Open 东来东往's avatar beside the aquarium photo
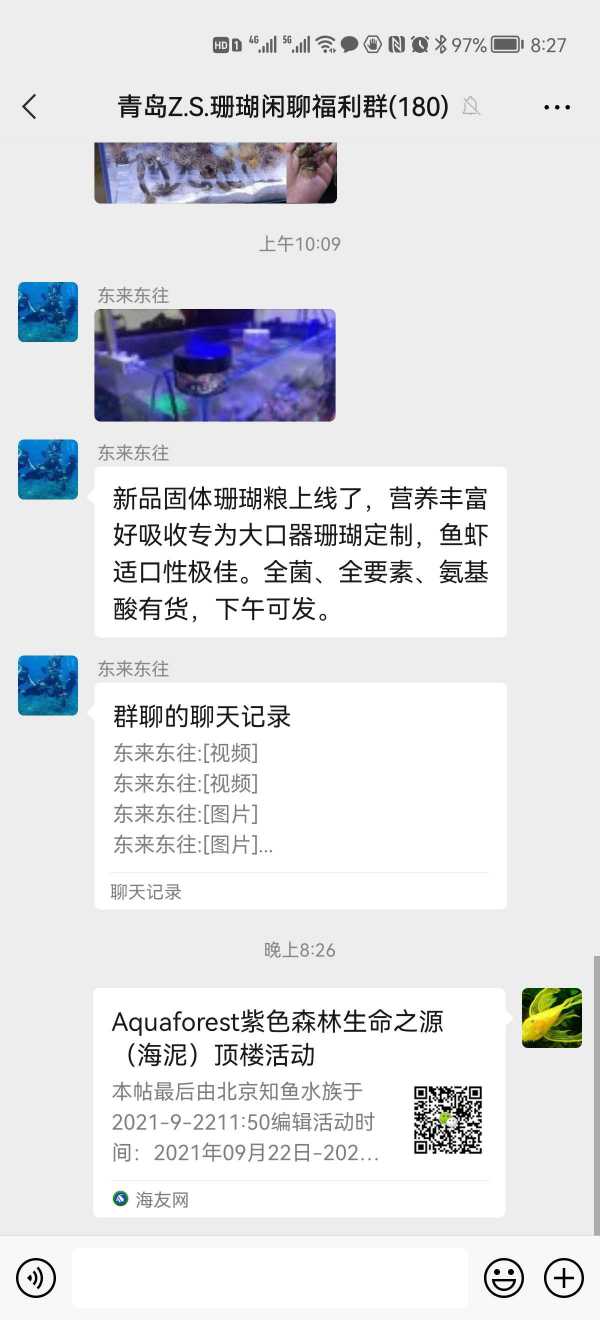The height and width of the screenshot is (1320, 600). click(x=48, y=312)
